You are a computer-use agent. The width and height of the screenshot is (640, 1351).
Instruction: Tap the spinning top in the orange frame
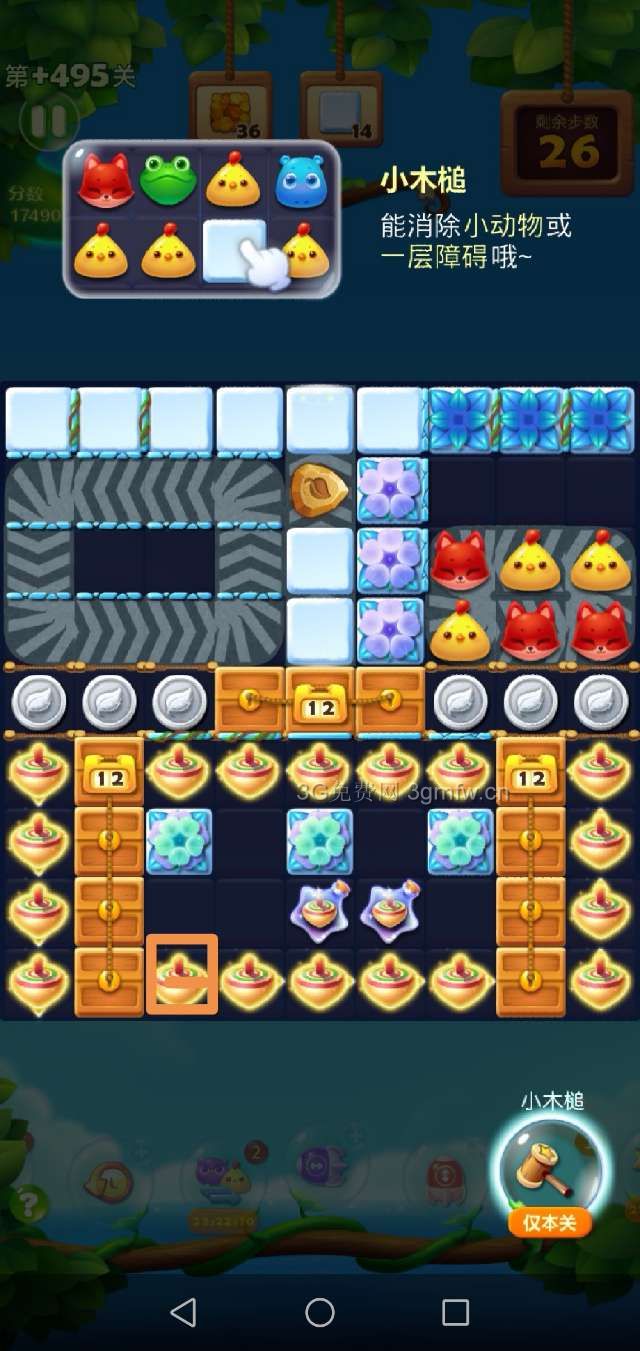tap(182, 974)
